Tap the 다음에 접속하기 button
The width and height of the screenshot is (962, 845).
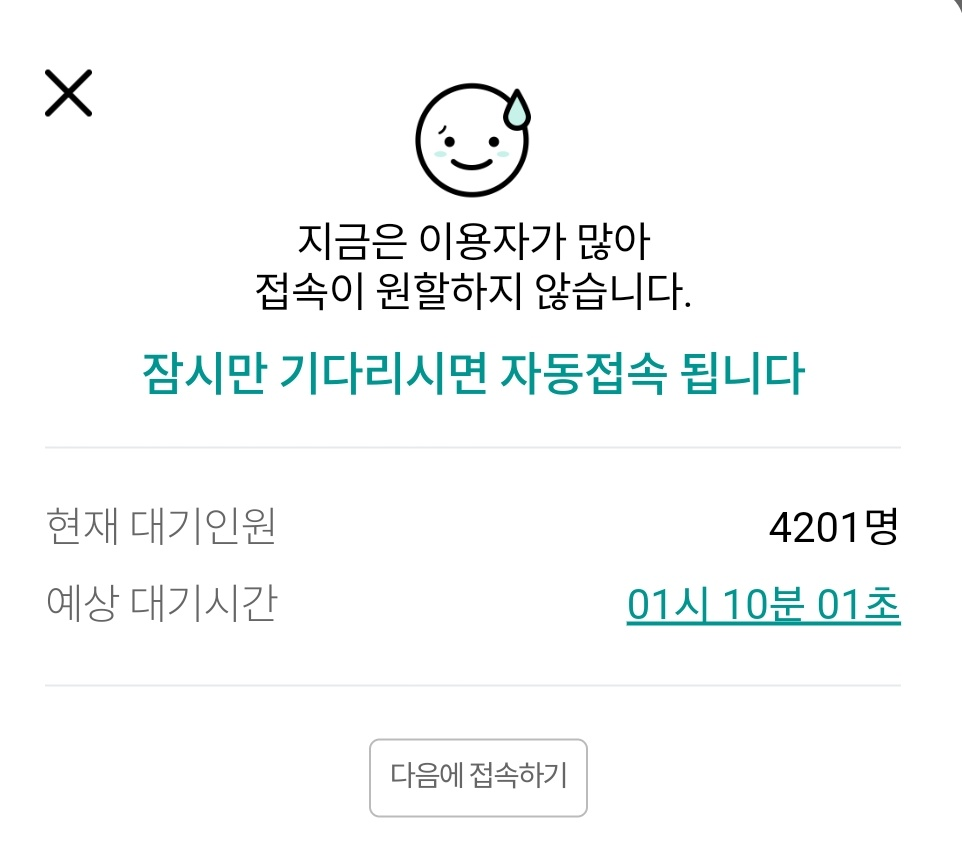coord(478,777)
